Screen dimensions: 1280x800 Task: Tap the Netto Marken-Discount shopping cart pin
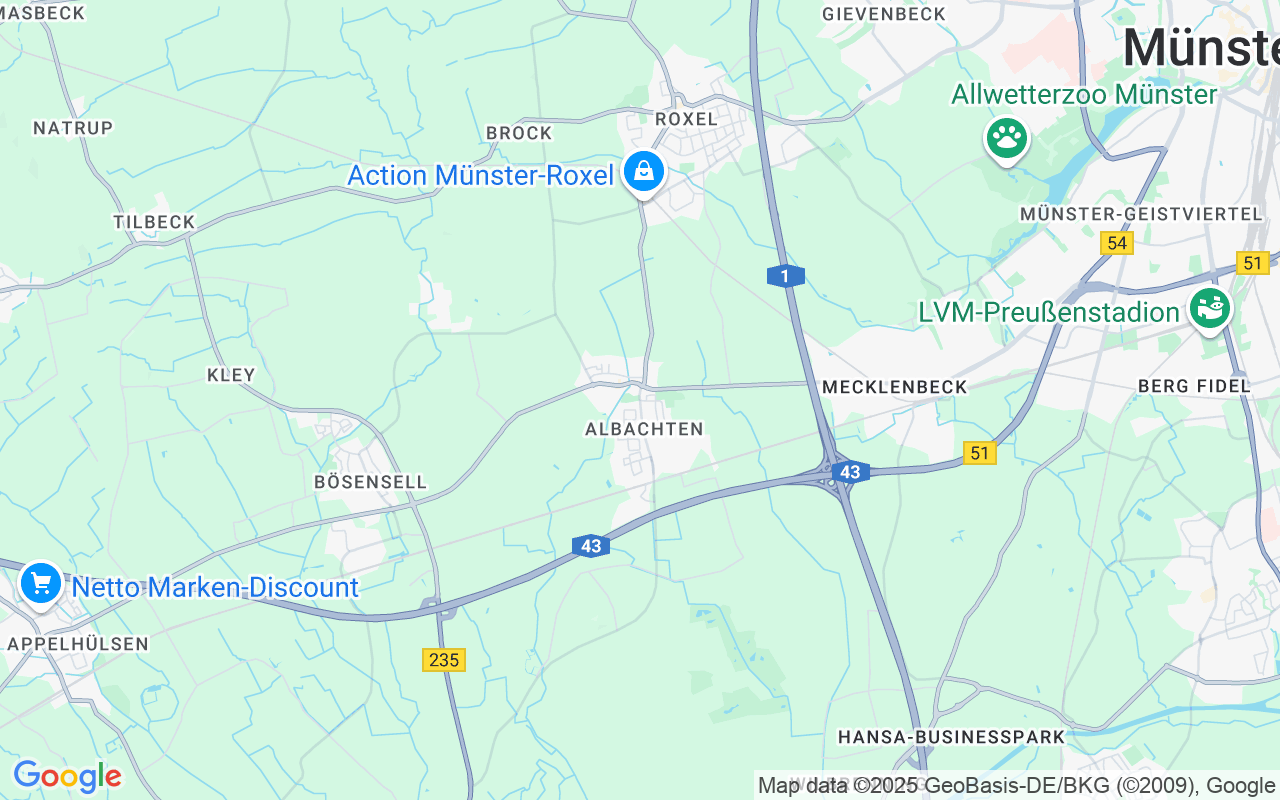(40, 583)
